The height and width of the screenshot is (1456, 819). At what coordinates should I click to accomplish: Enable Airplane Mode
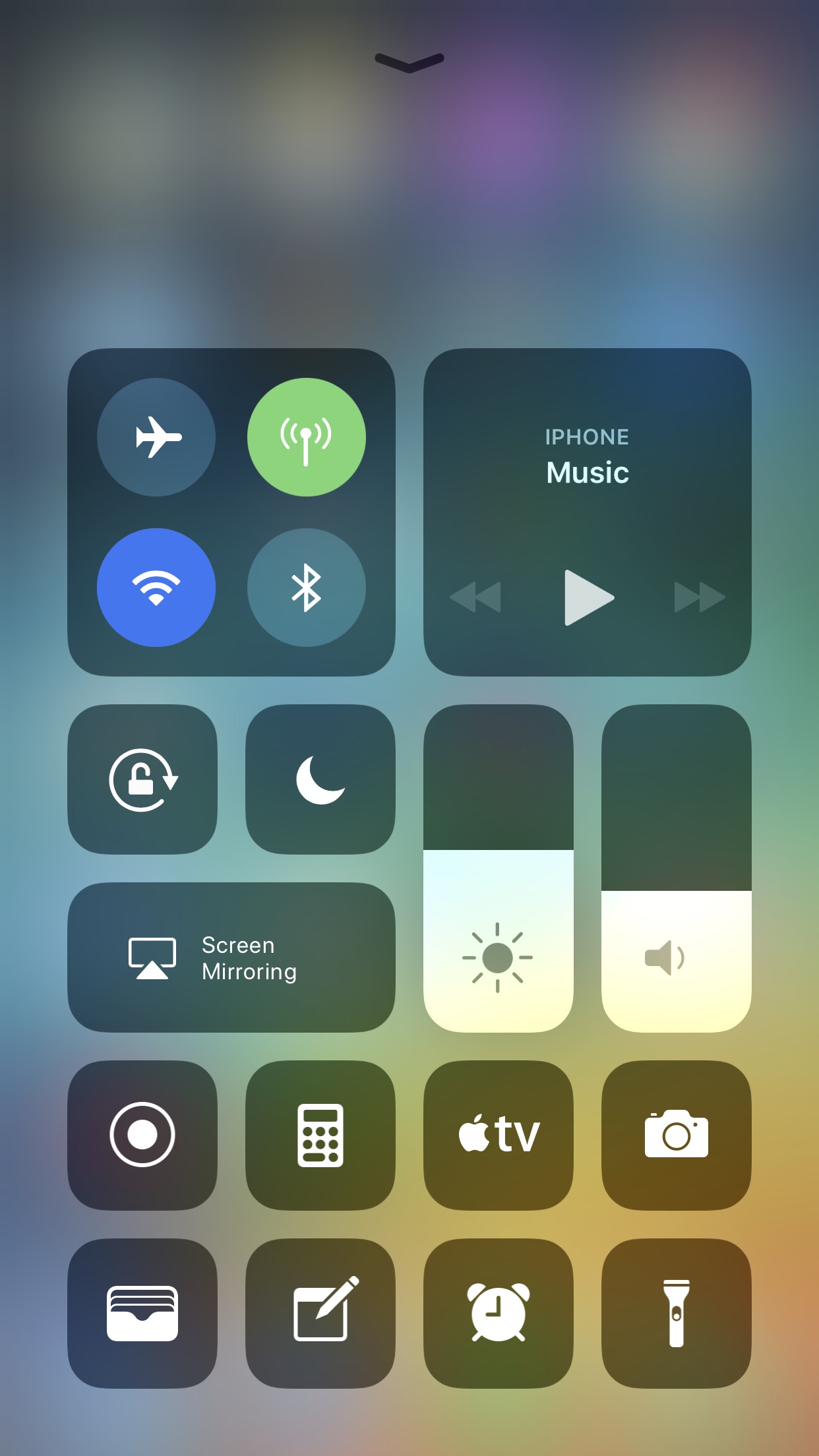point(156,437)
